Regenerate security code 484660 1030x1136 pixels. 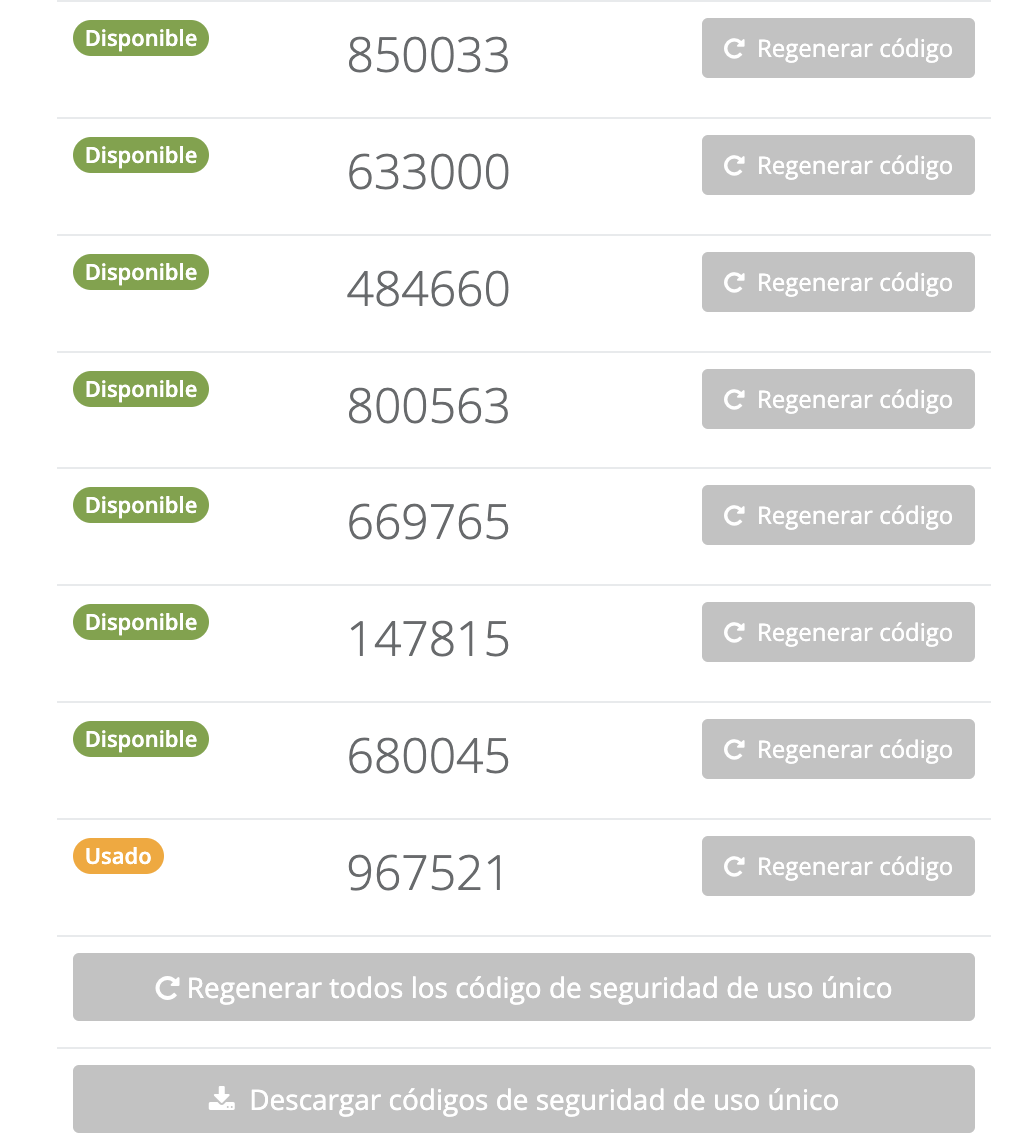click(x=838, y=282)
